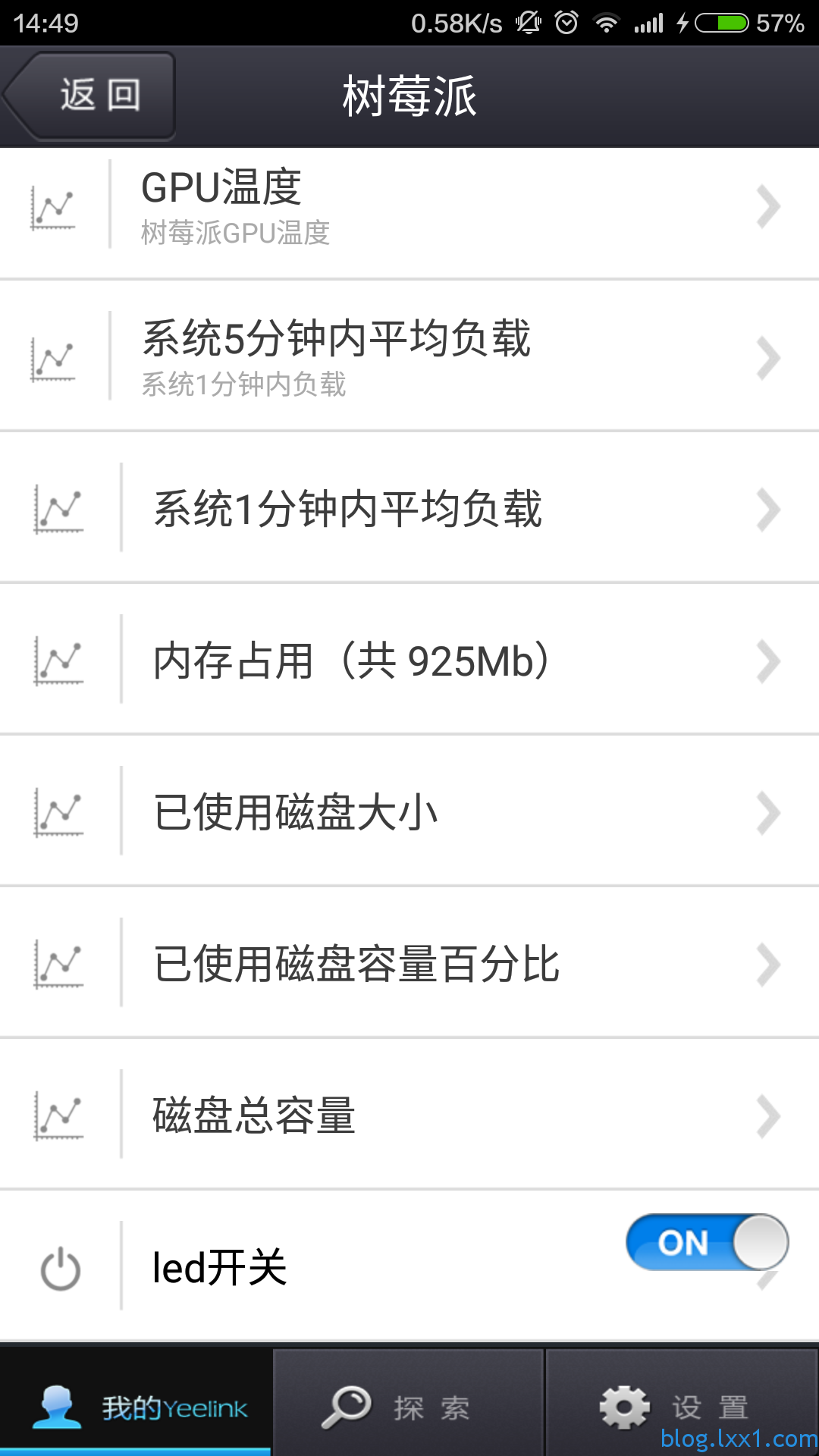Toggle the led开关 switch off
Image resolution: width=819 pixels, height=1456 pixels.
click(x=707, y=1242)
